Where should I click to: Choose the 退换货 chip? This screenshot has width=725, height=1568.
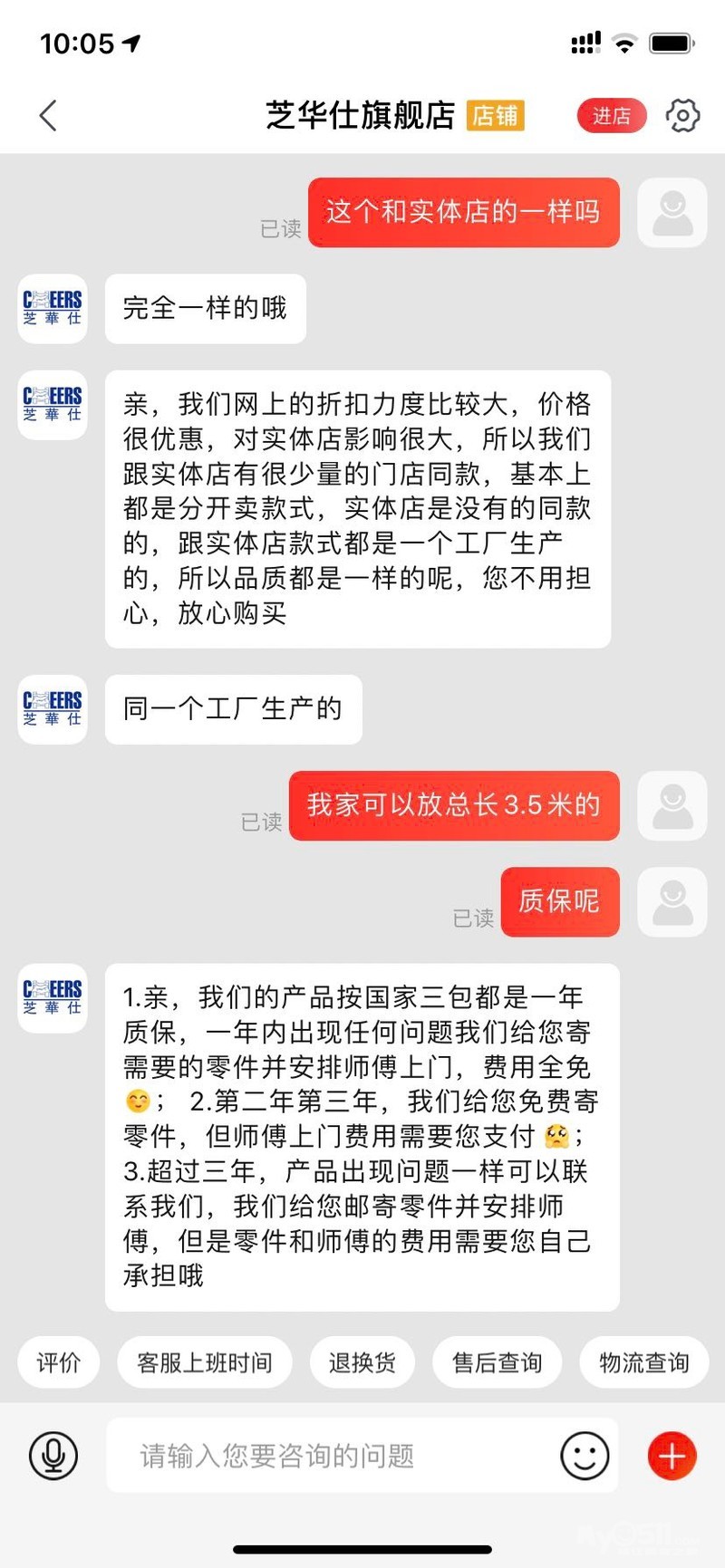[362, 1362]
